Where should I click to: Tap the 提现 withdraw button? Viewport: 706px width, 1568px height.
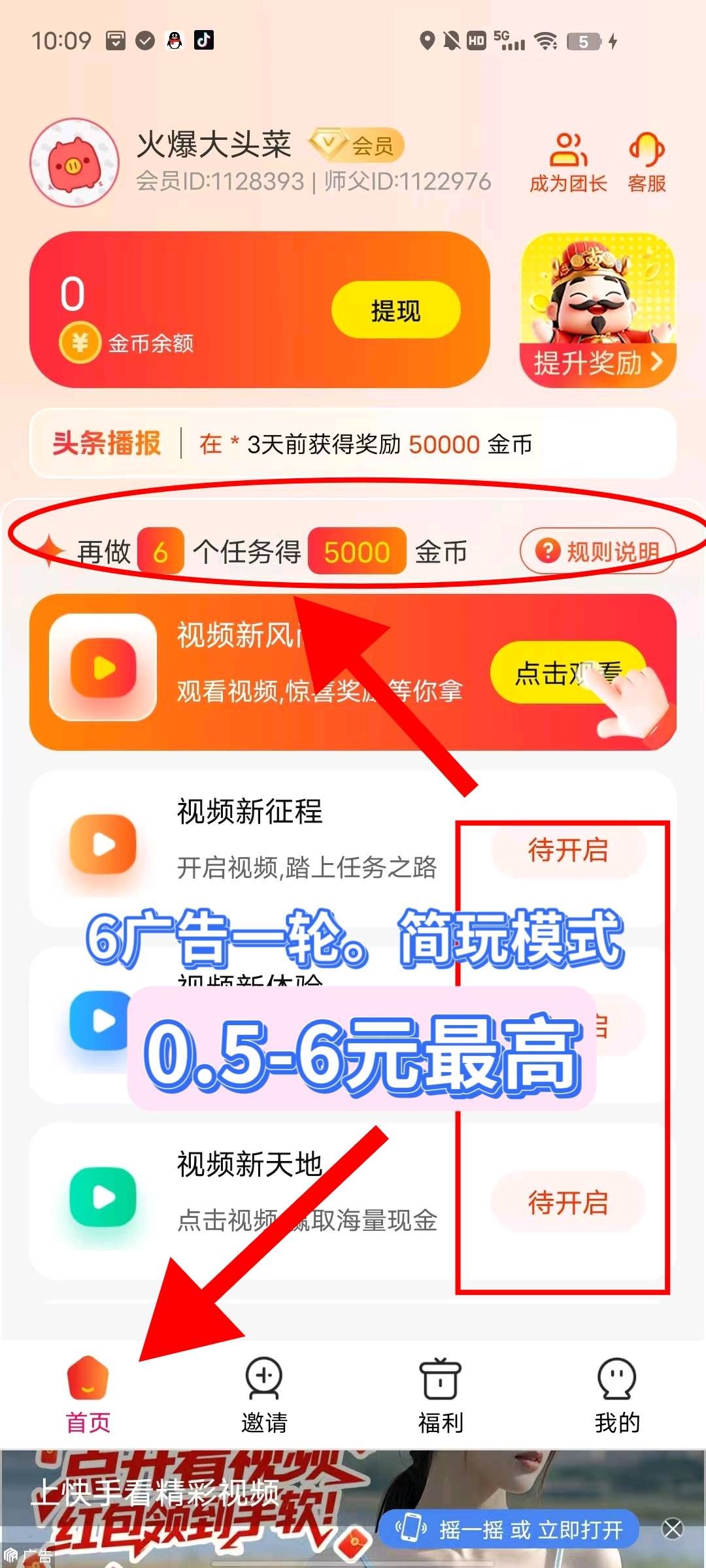pos(396,310)
